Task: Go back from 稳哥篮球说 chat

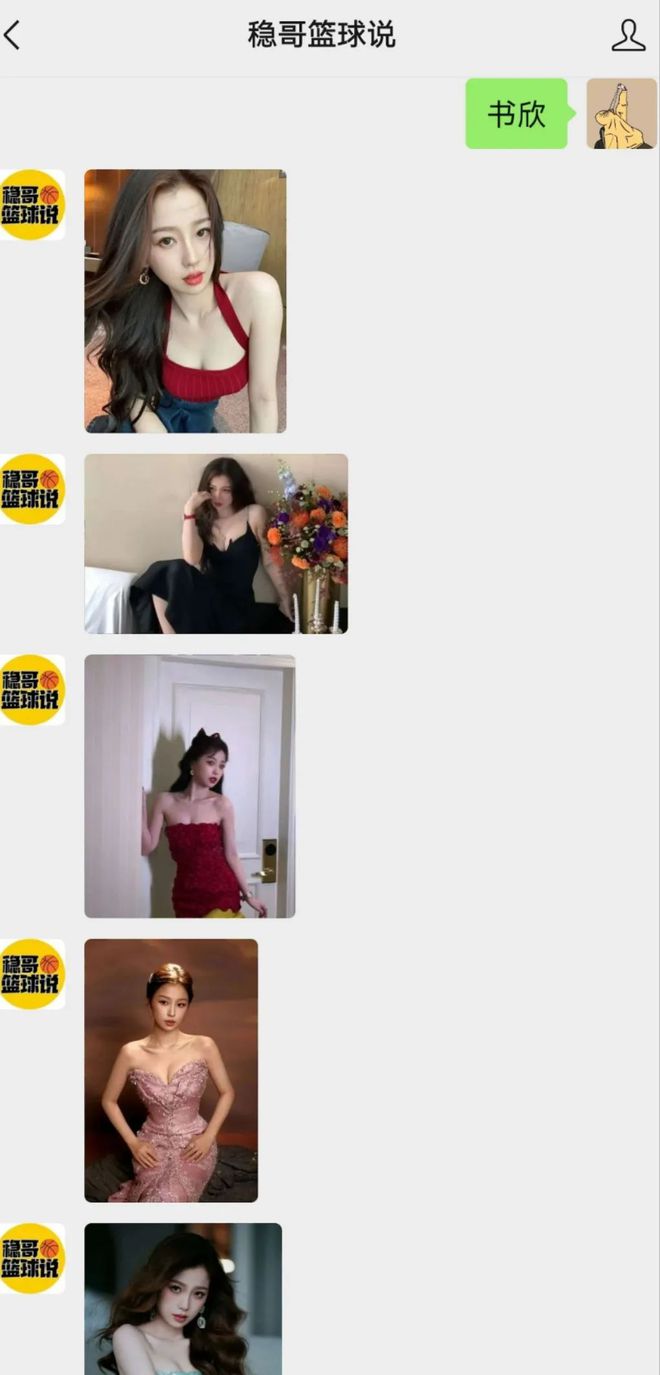Action: 14,35
